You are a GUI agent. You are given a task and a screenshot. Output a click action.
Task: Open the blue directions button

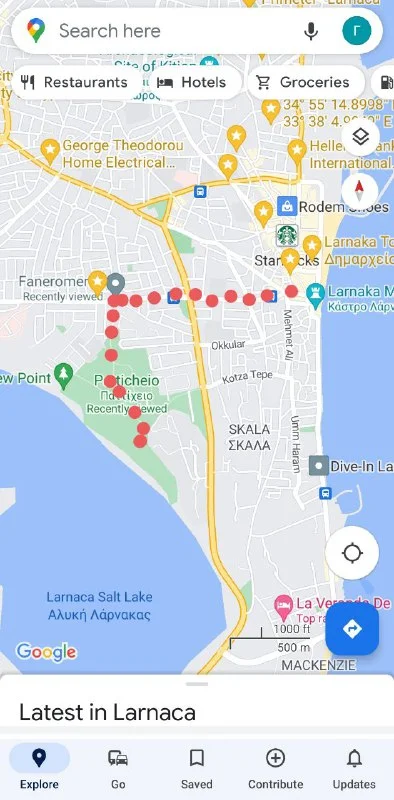coord(352,629)
